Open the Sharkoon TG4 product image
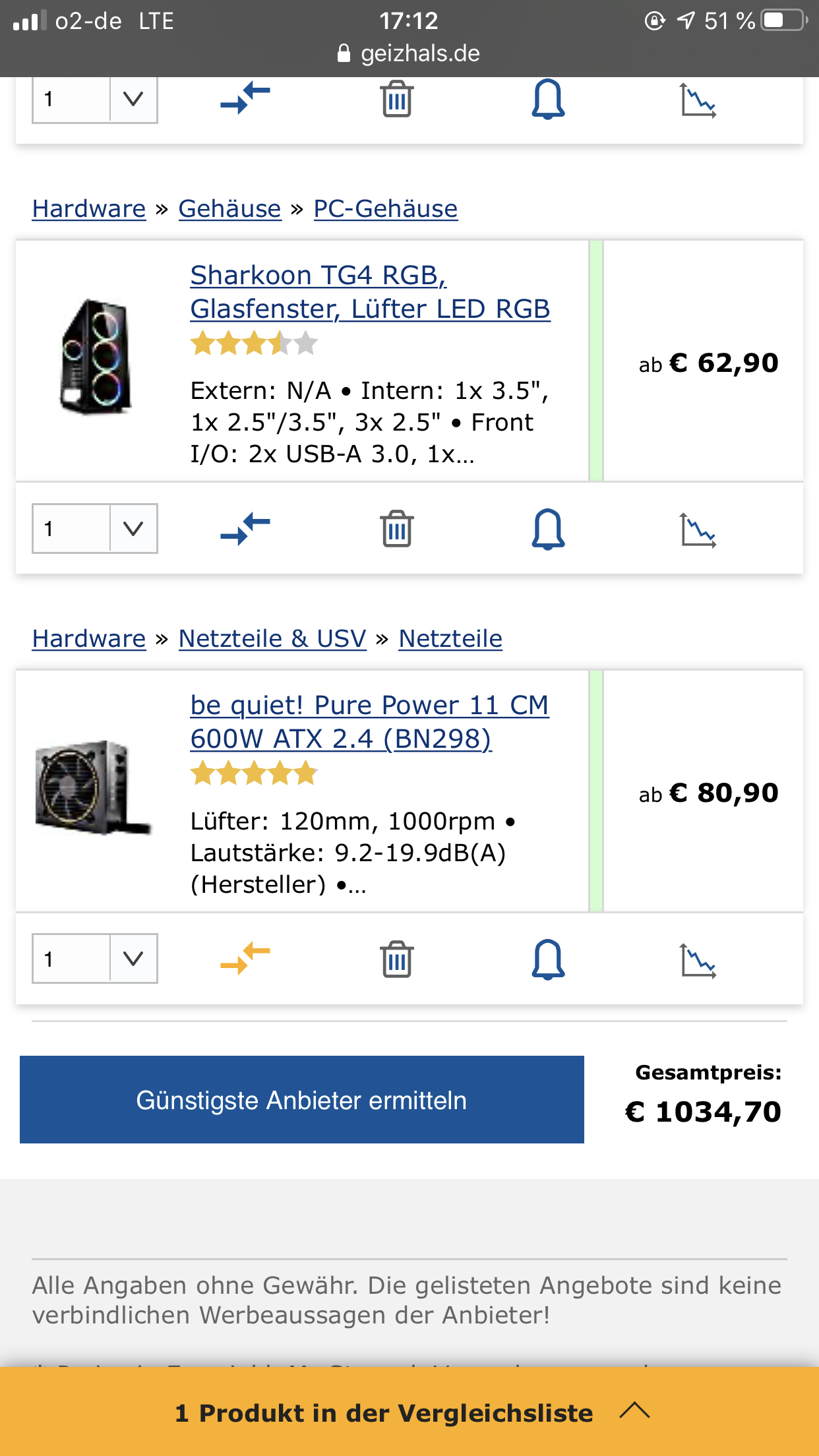 [96, 357]
